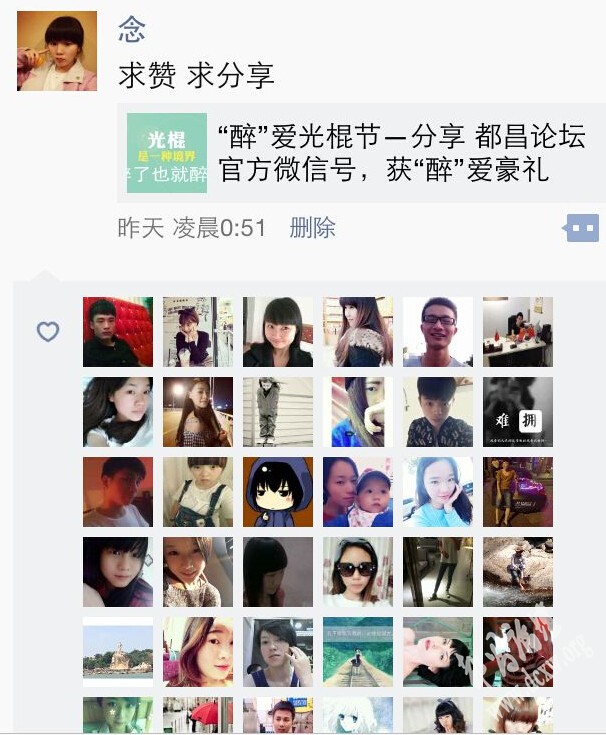
Task: Open the liker with the glasses-wearing man avatar
Action: coord(437,331)
